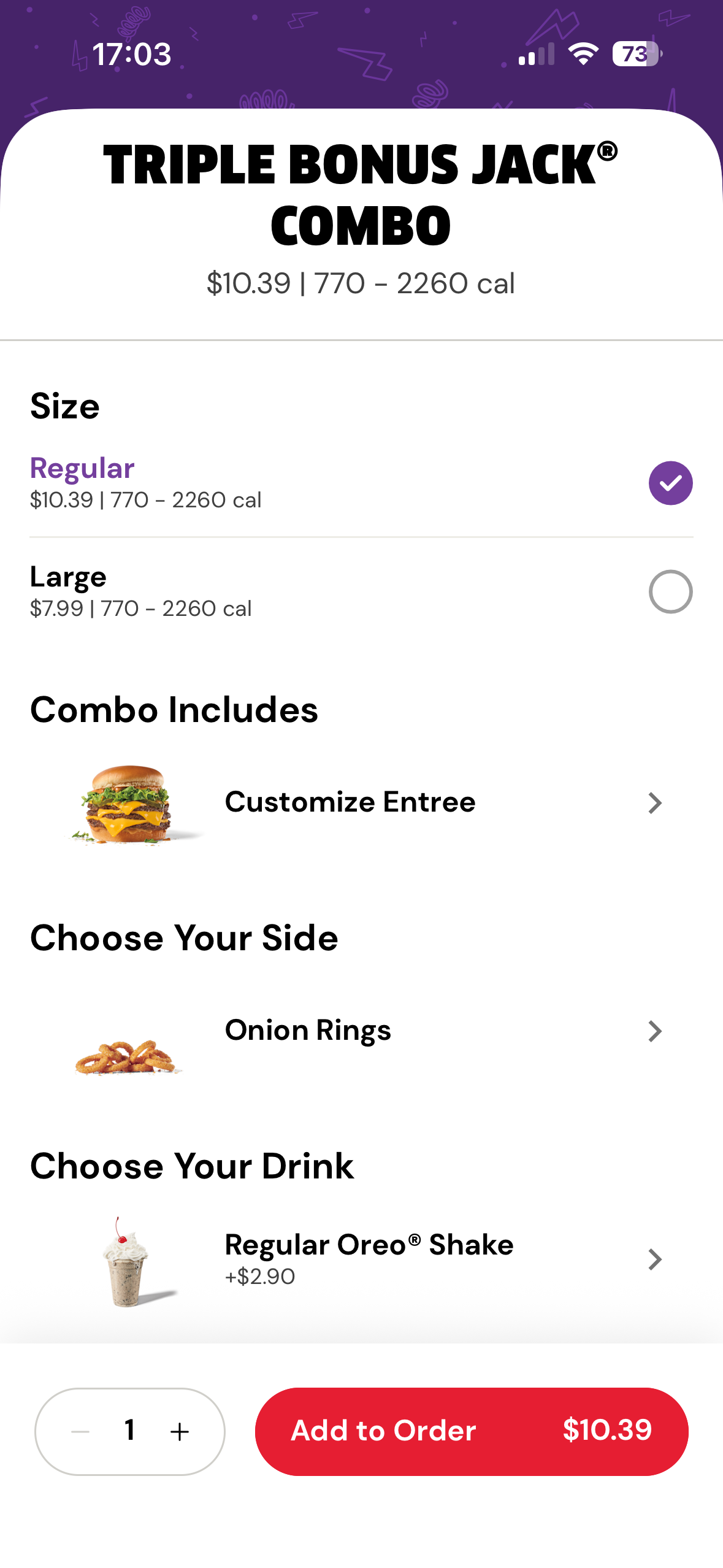Increase quantity with the plus button
Screen dimensions: 723x1568
179,1432
